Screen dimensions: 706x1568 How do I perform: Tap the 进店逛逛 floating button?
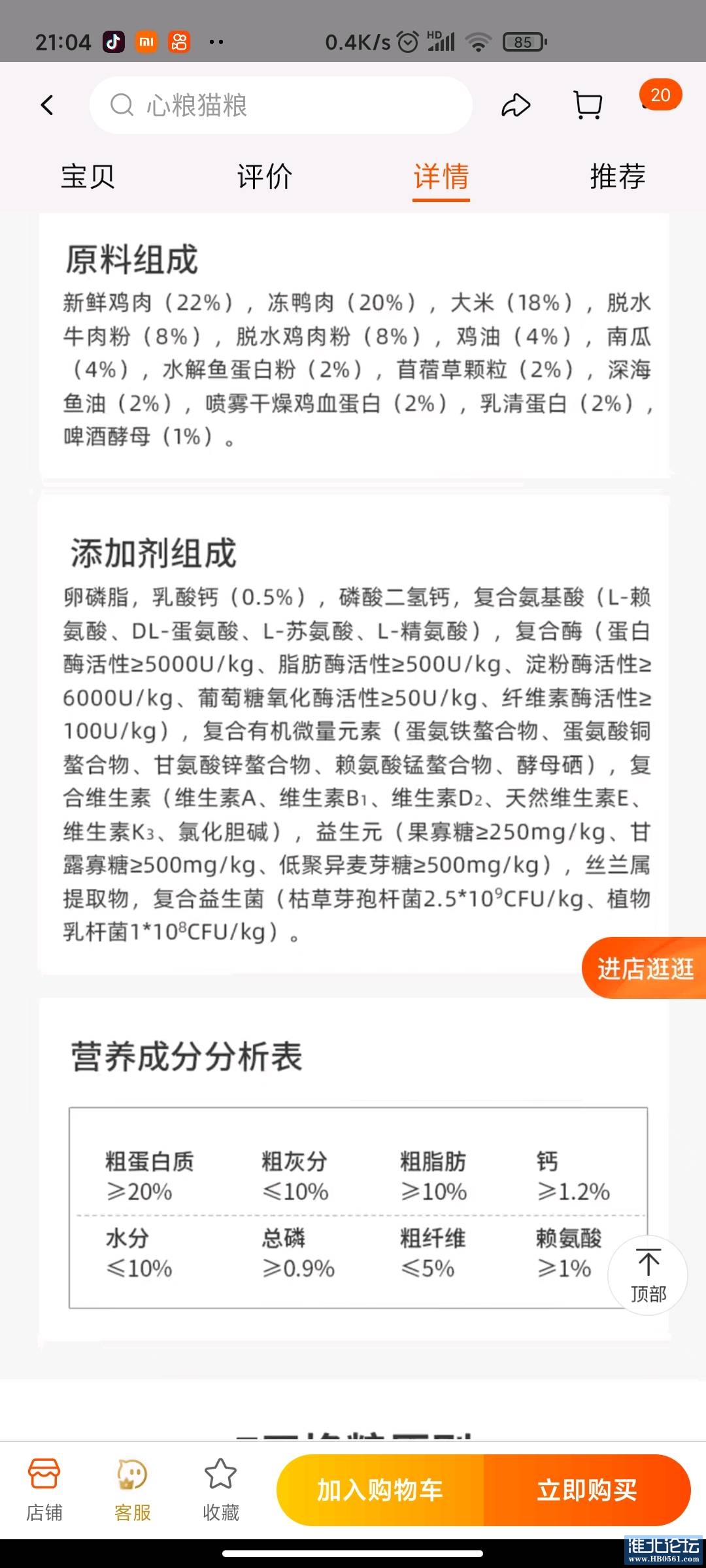pyautogui.click(x=645, y=968)
